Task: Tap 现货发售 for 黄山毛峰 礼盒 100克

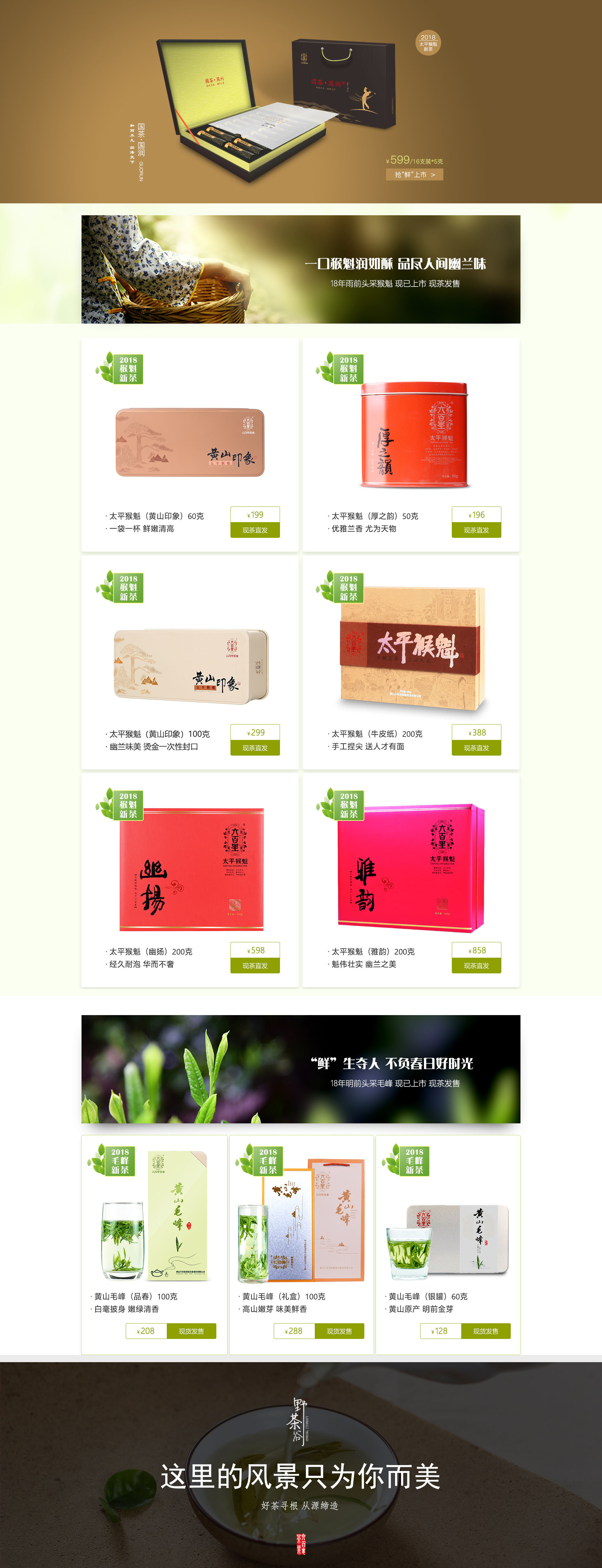Action: point(339,1331)
